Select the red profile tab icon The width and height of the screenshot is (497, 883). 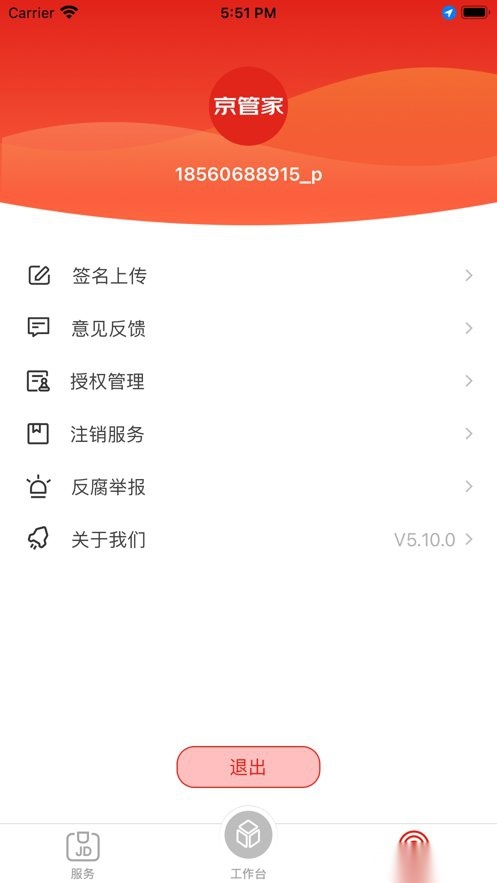tap(414, 850)
